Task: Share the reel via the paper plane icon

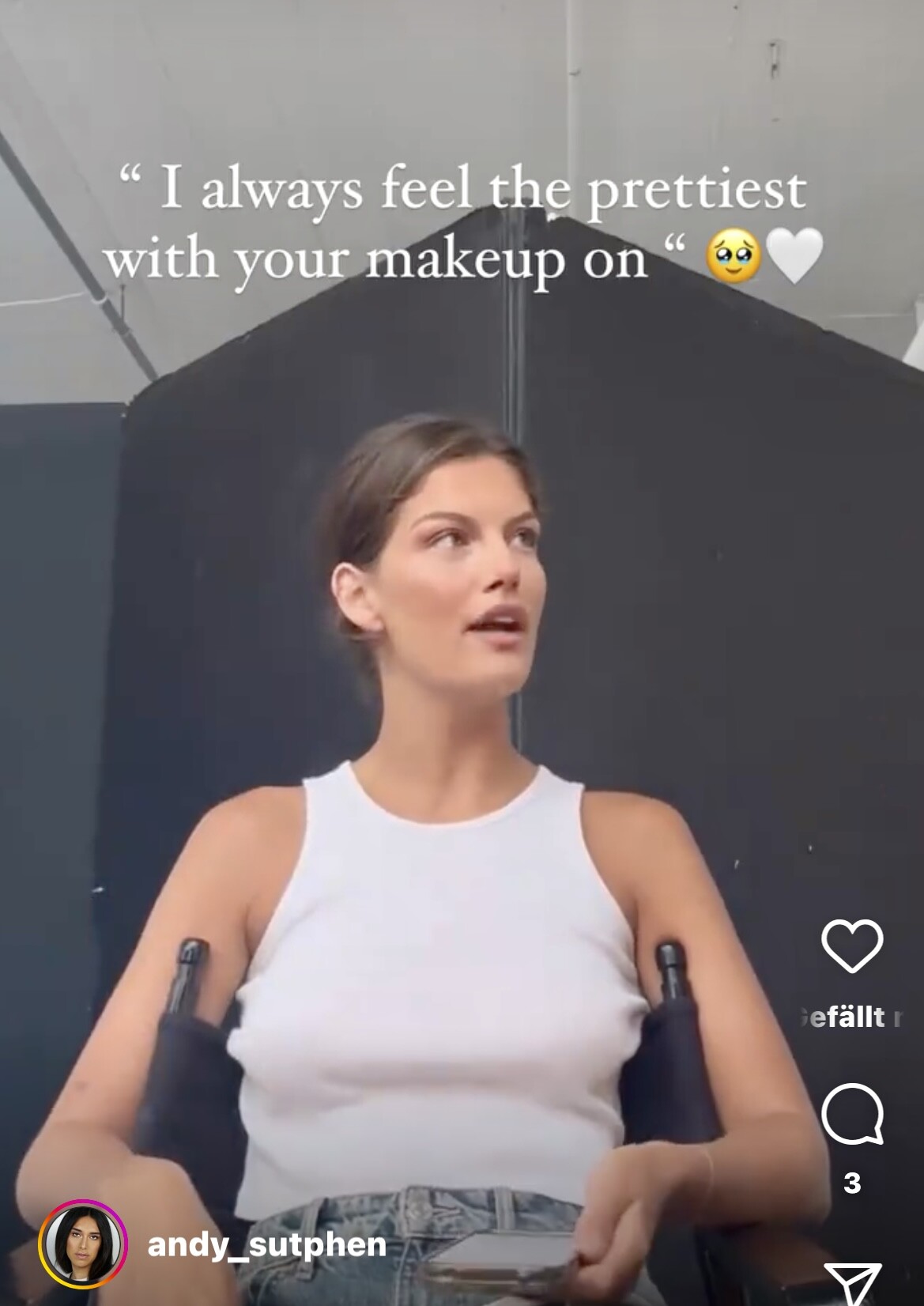Action: pyautogui.click(x=852, y=1282)
